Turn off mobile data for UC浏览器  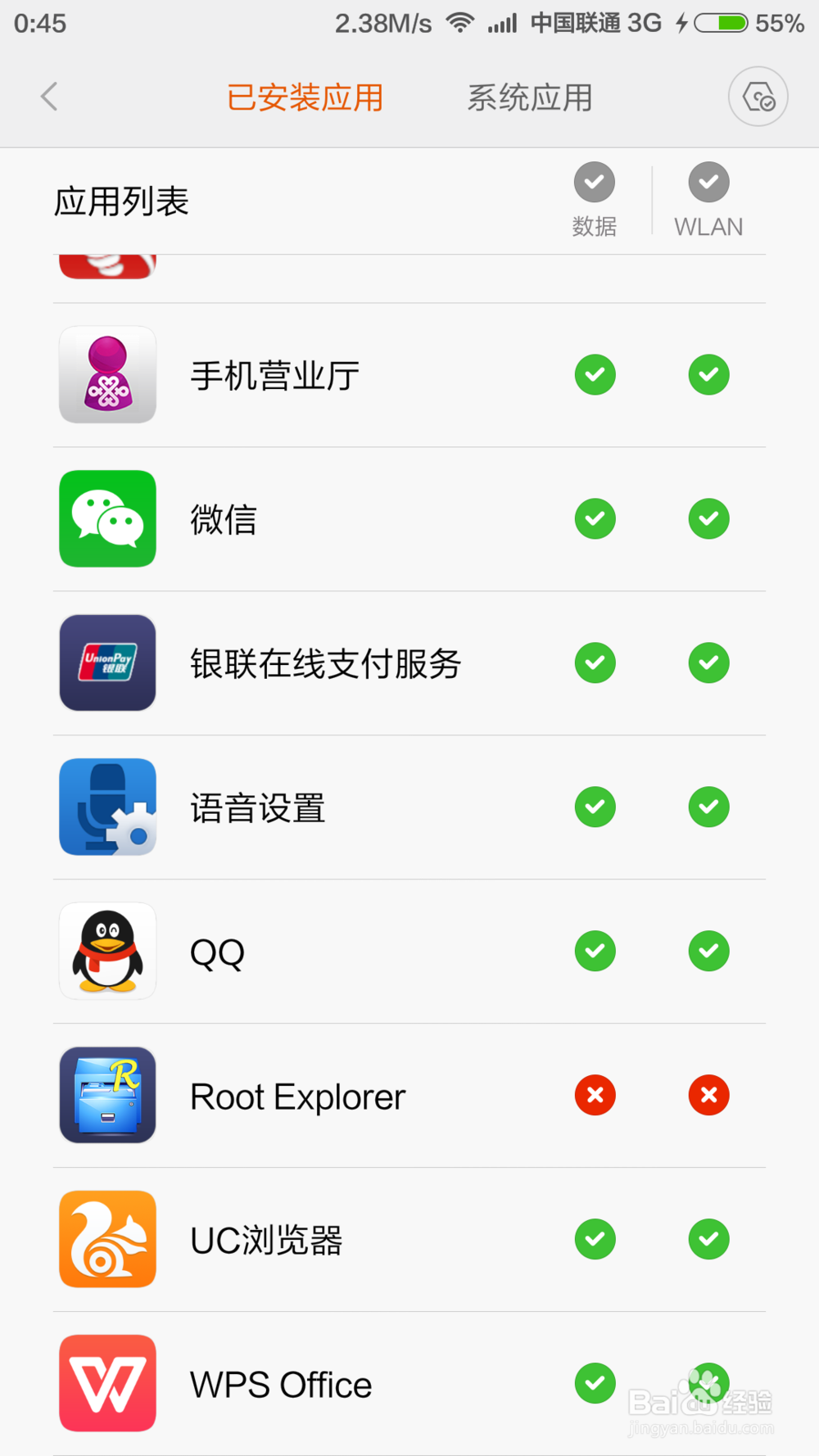[x=595, y=1240]
